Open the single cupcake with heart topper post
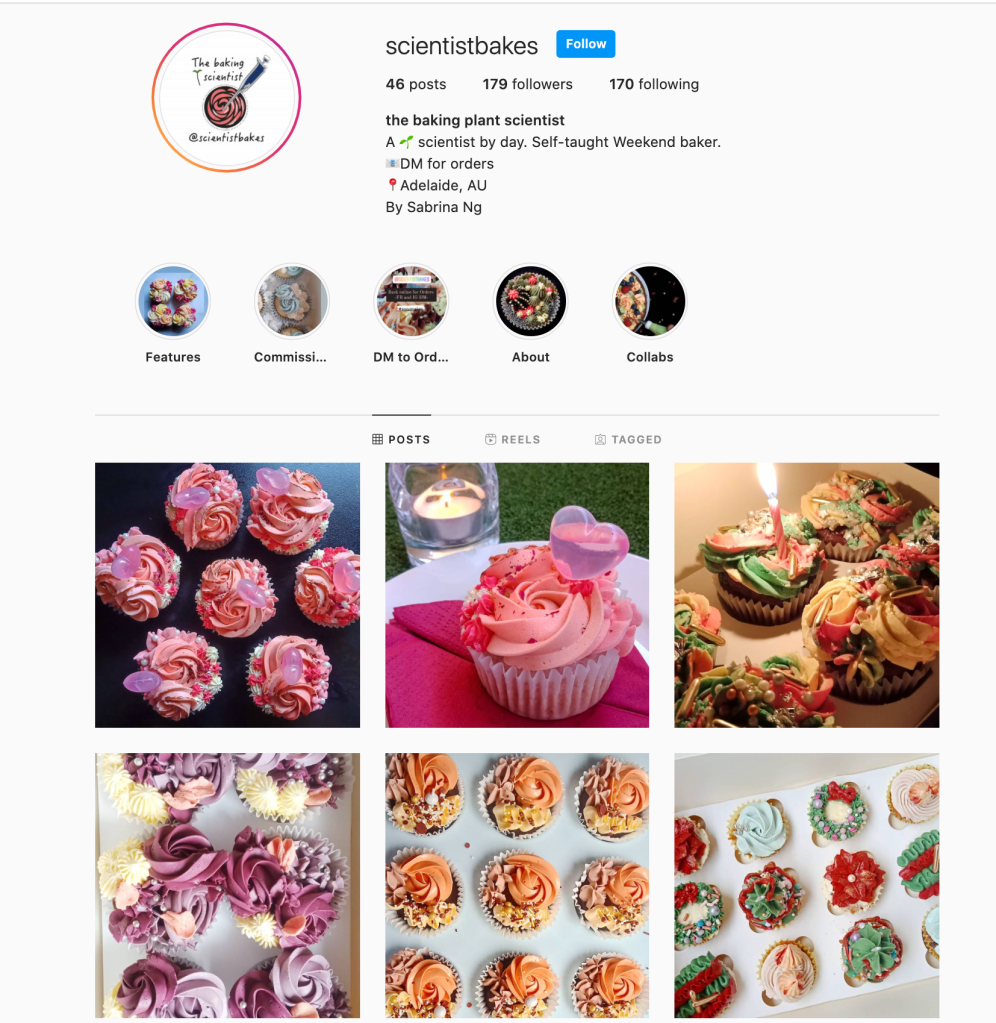The height and width of the screenshot is (1023, 996). click(x=517, y=594)
